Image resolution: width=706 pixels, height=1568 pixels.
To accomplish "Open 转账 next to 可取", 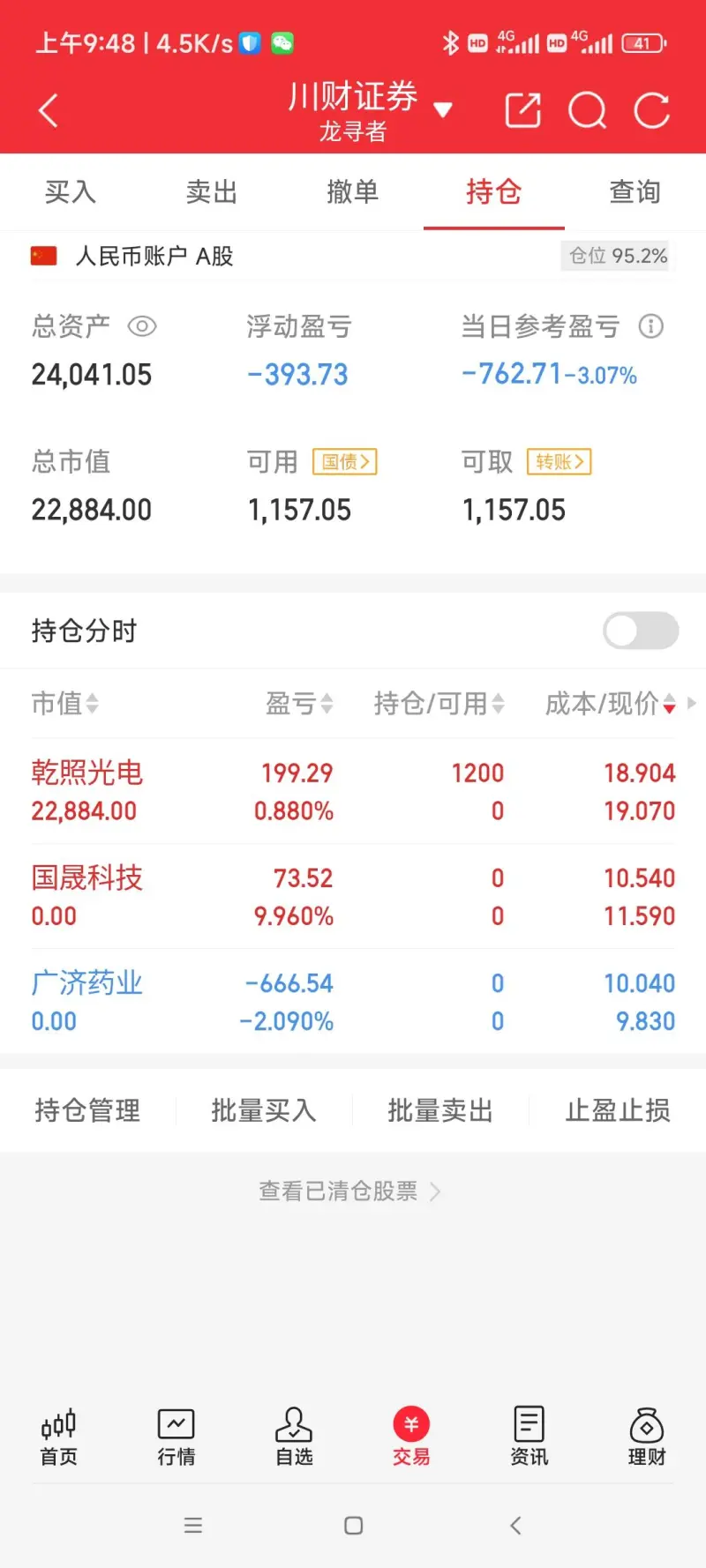I will pyautogui.click(x=559, y=462).
